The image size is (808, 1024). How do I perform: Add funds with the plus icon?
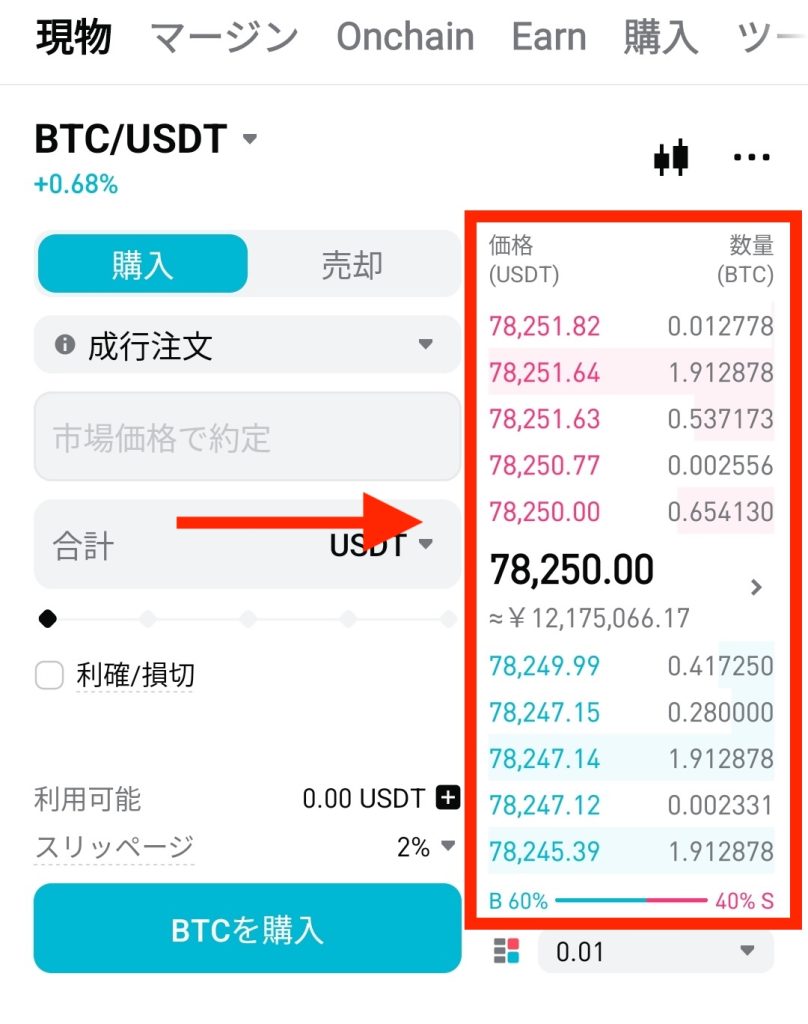pos(448,798)
